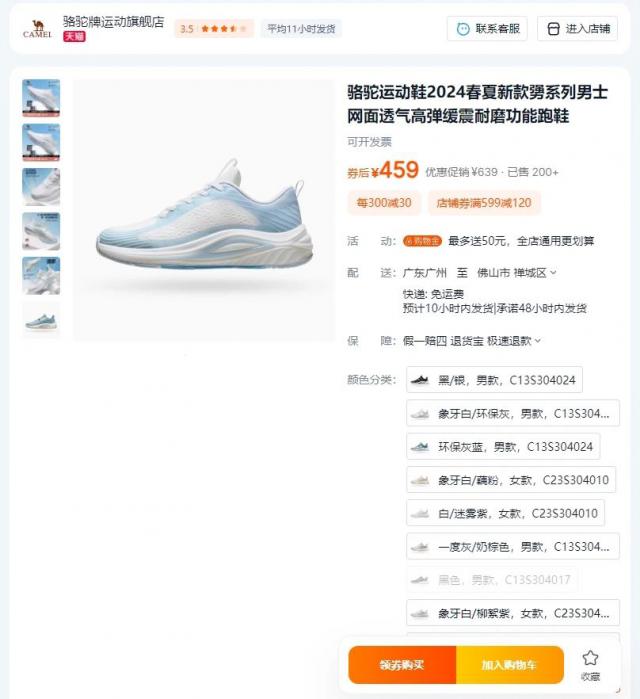Screen dimensions: 640x699
Task: Select the 象牙白/藕粉 女款 color option
Action: (x=510, y=480)
